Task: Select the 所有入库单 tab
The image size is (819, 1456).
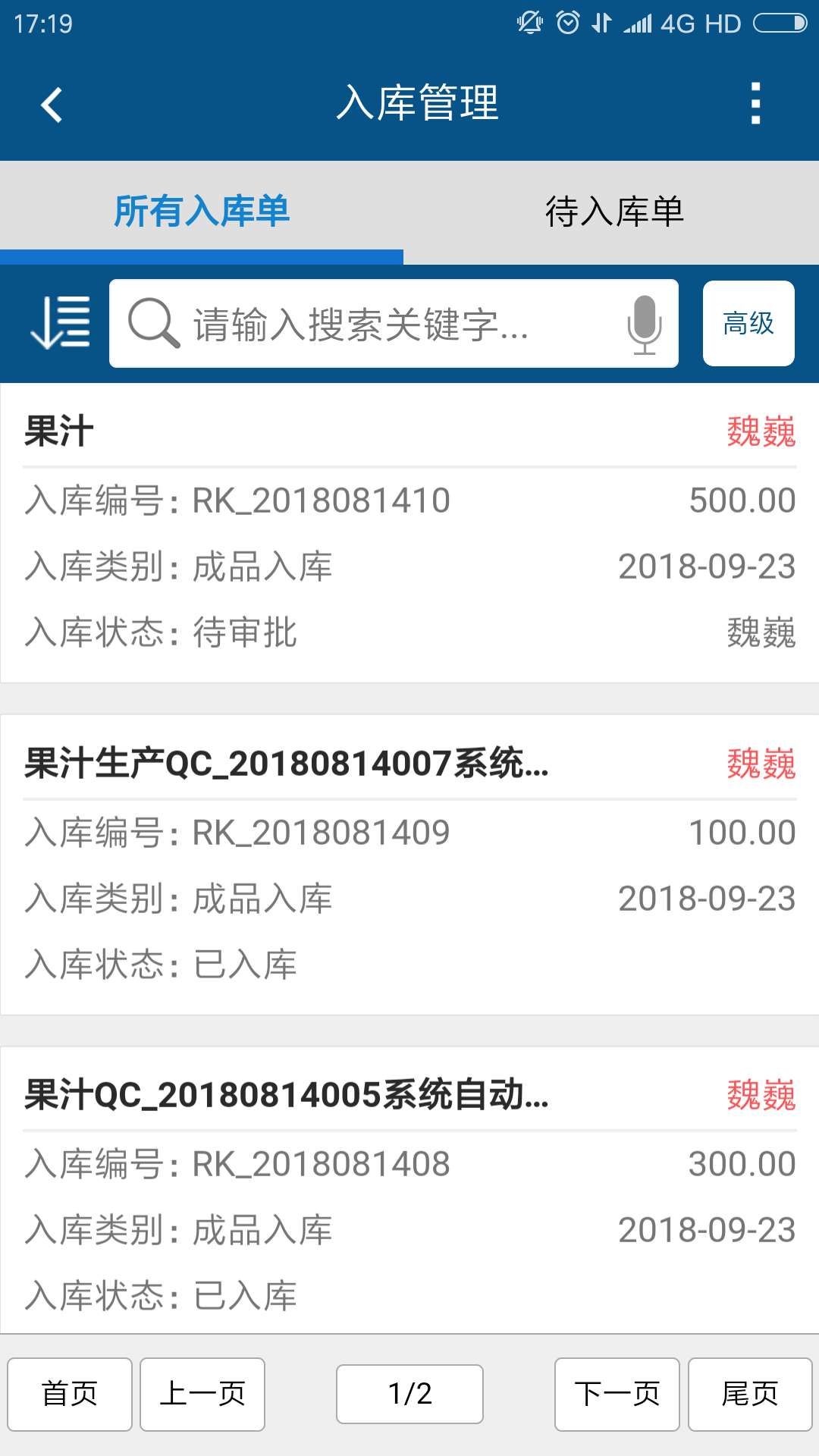Action: [x=202, y=212]
